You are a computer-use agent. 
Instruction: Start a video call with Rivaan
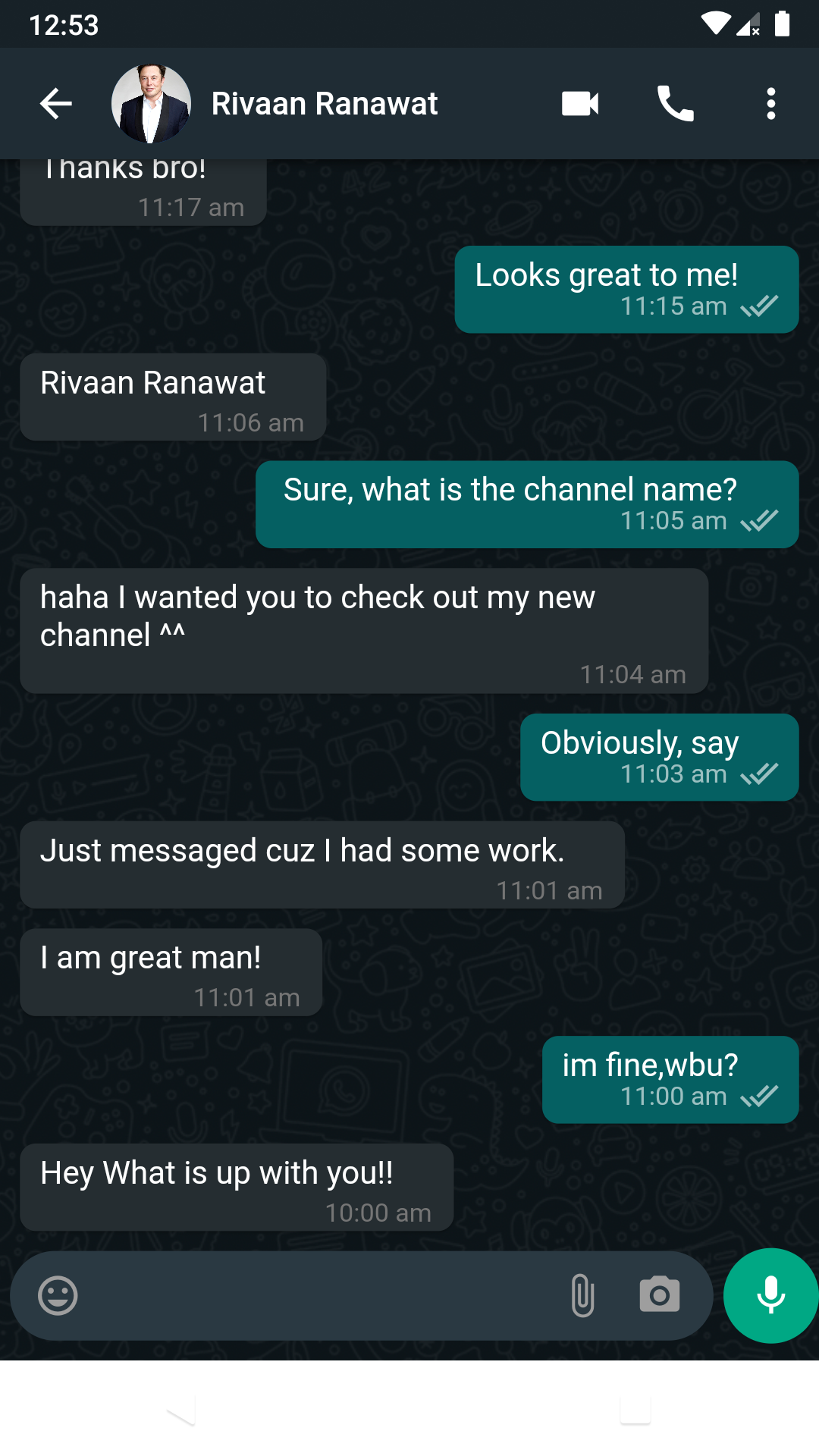(580, 104)
